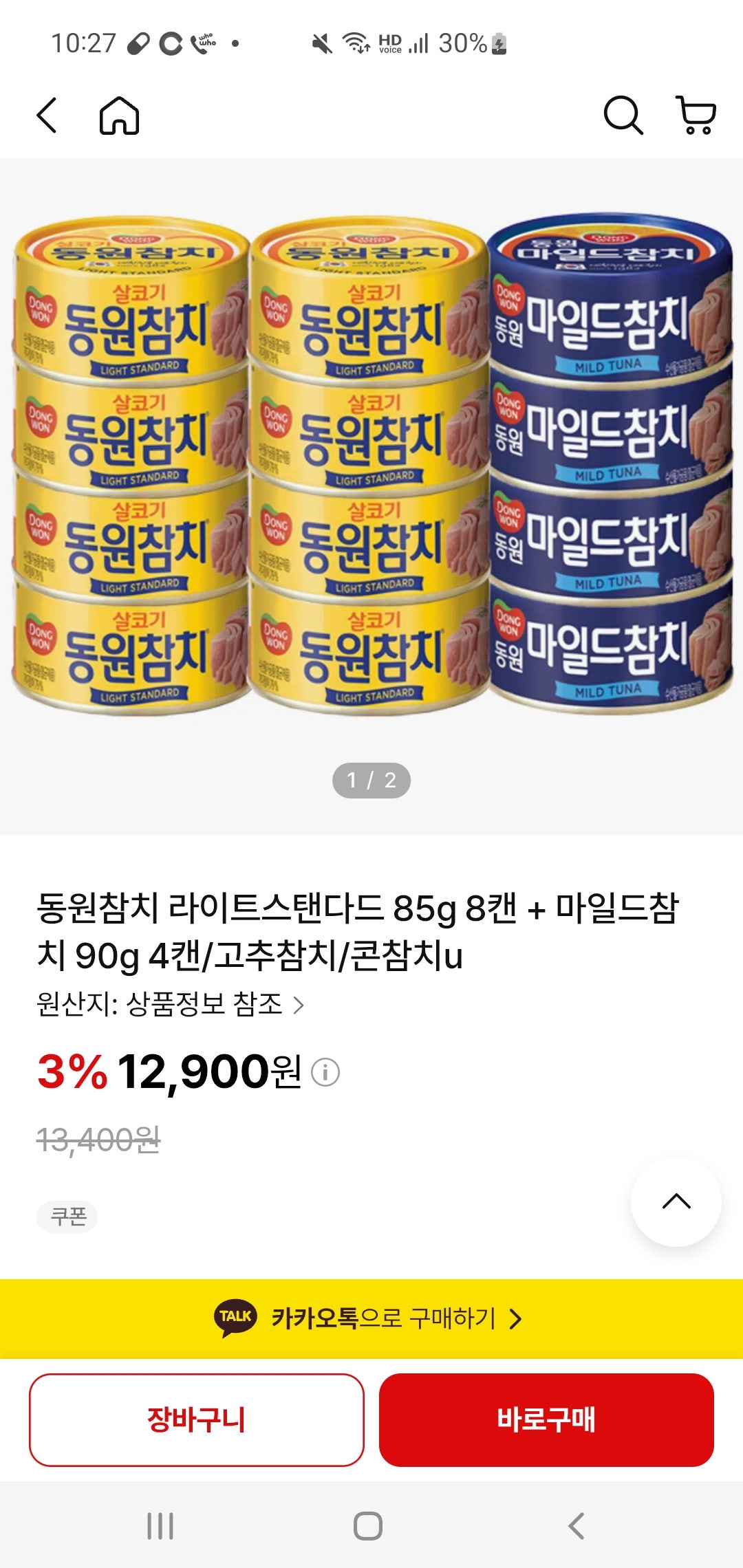
Task: Open origin info 원산지 상품정보 참조
Action: tap(169, 1005)
